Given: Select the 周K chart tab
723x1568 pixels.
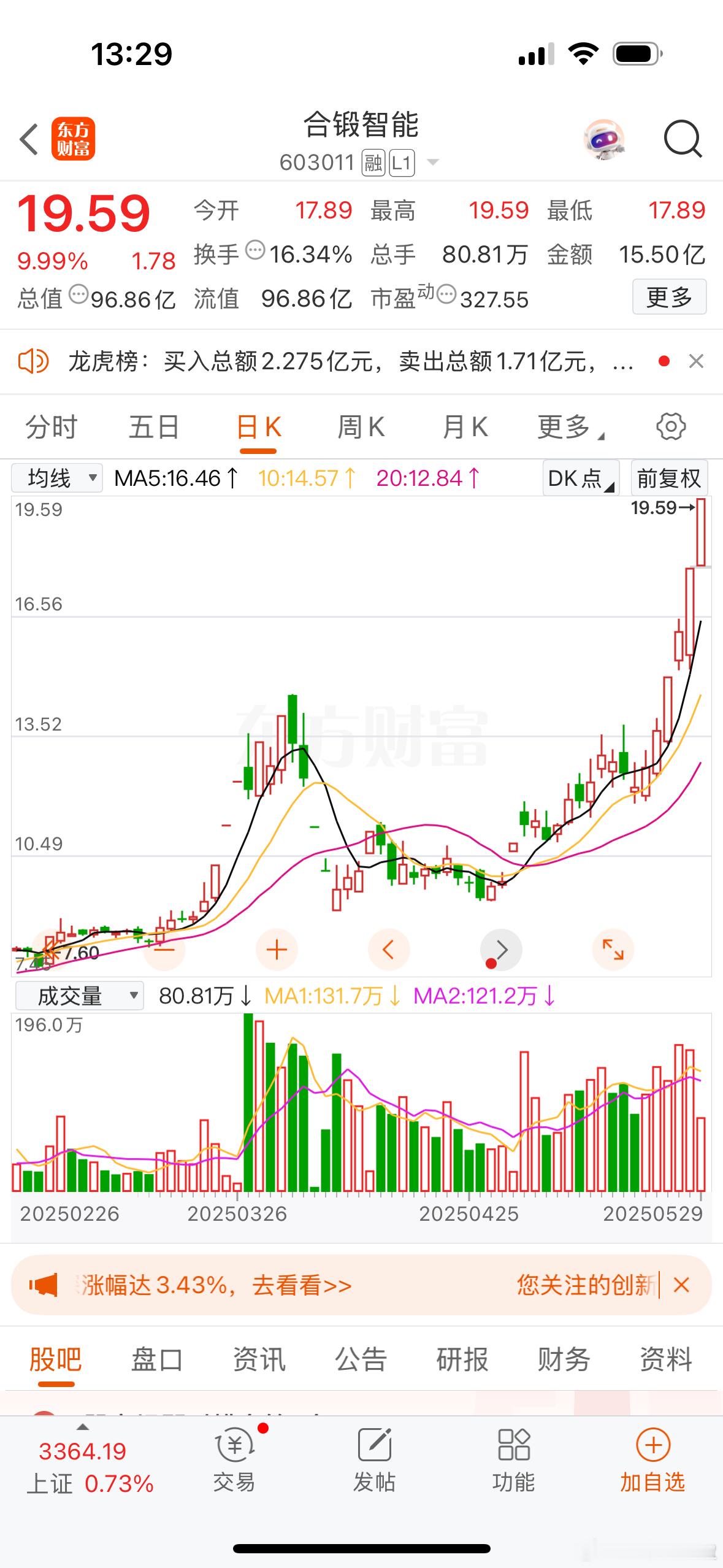Looking at the screenshot, I should tap(361, 427).
